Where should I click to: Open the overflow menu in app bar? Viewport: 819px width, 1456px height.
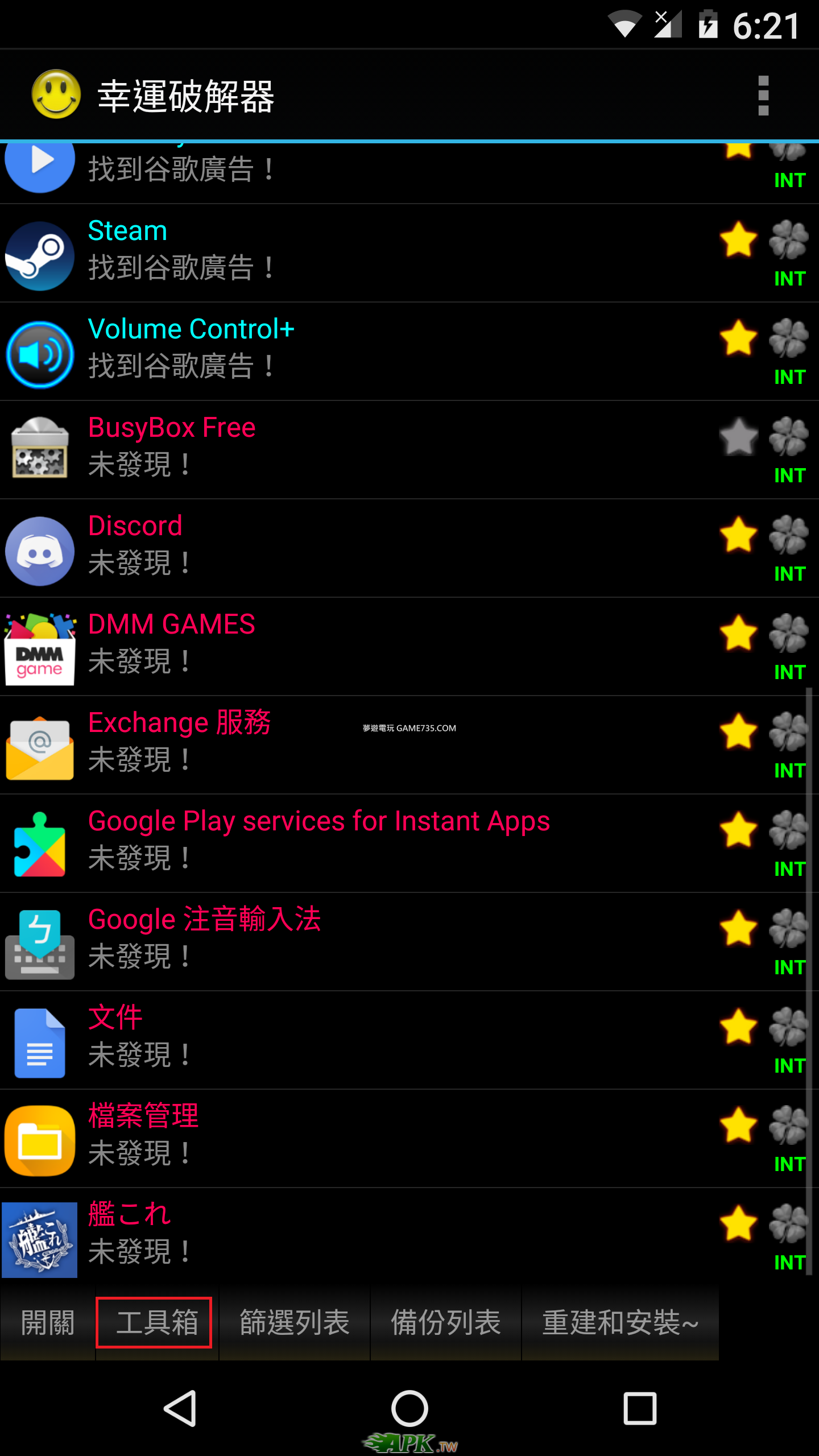(763, 96)
